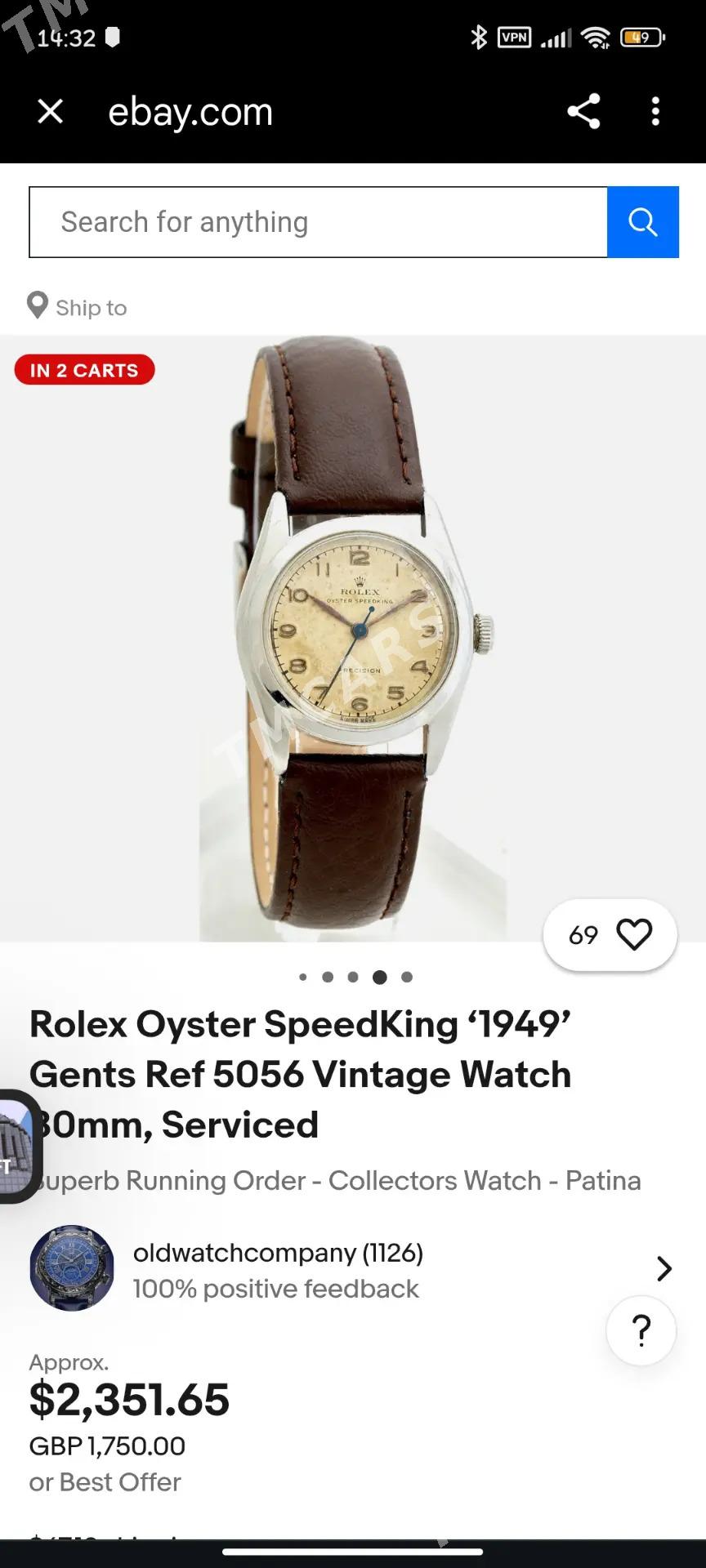Open the browser overflow menu

(655, 111)
